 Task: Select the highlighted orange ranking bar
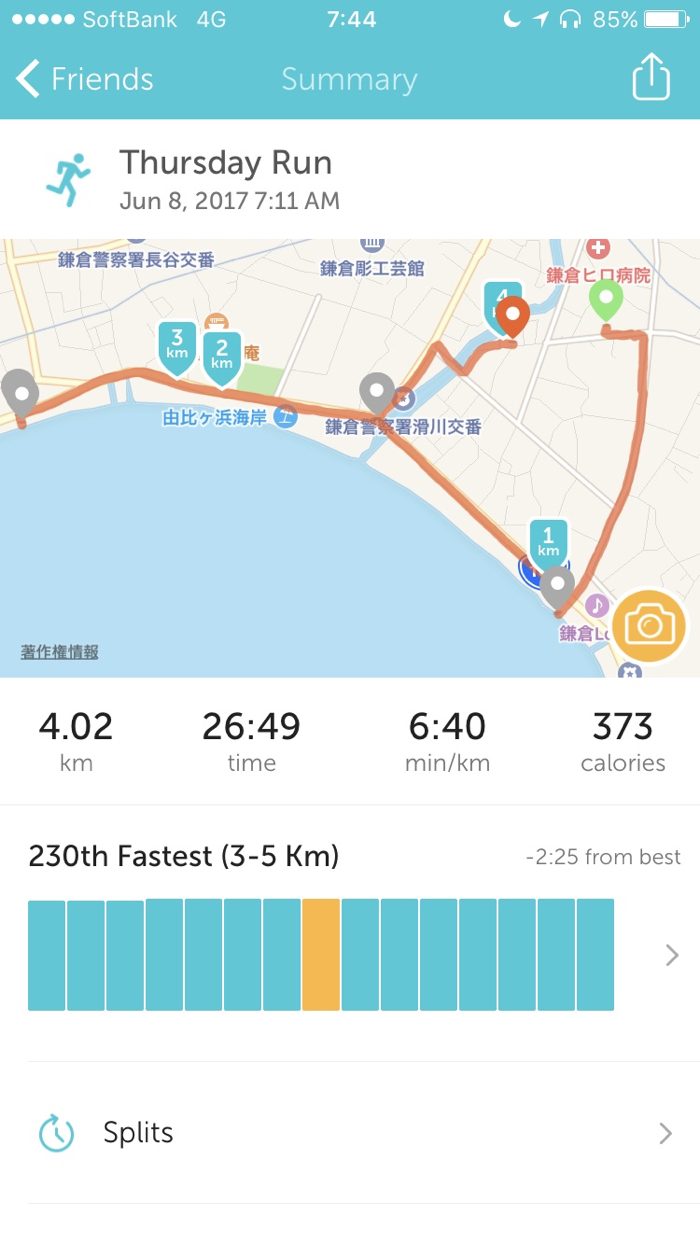point(321,955)
